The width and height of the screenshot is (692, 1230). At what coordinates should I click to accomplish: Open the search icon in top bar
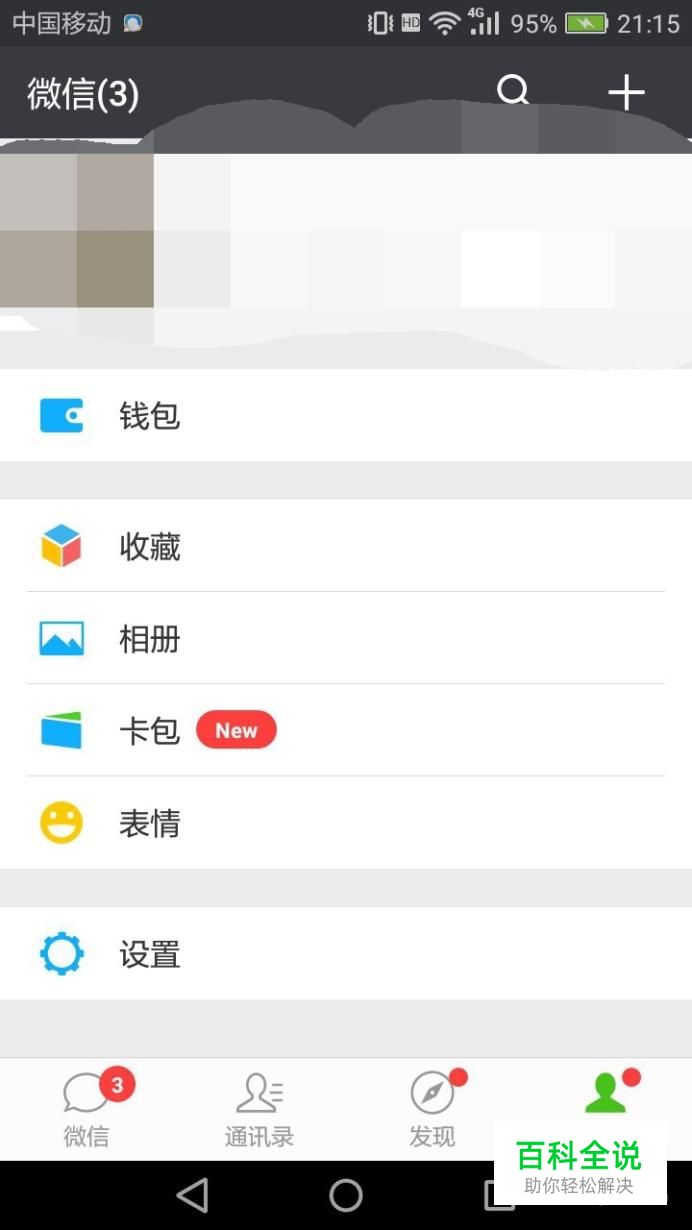[513, 92]
